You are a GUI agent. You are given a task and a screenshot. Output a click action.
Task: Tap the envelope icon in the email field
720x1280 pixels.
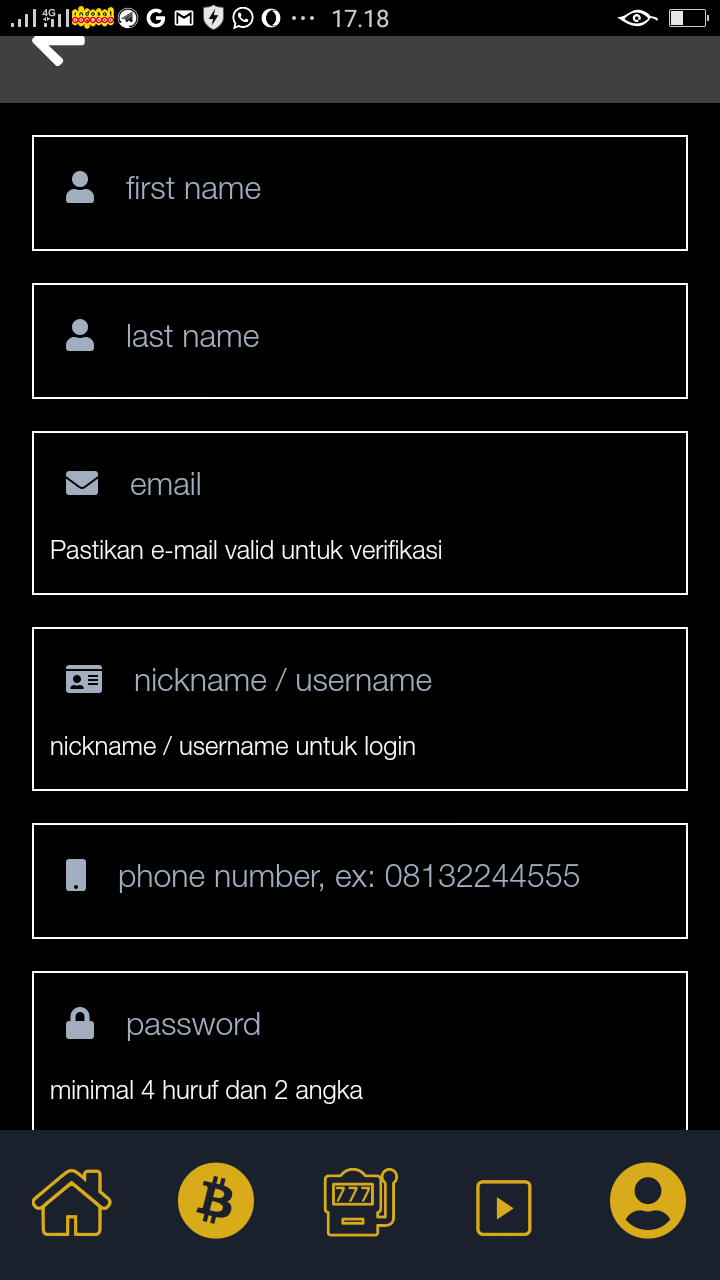[x=80, y=483]
